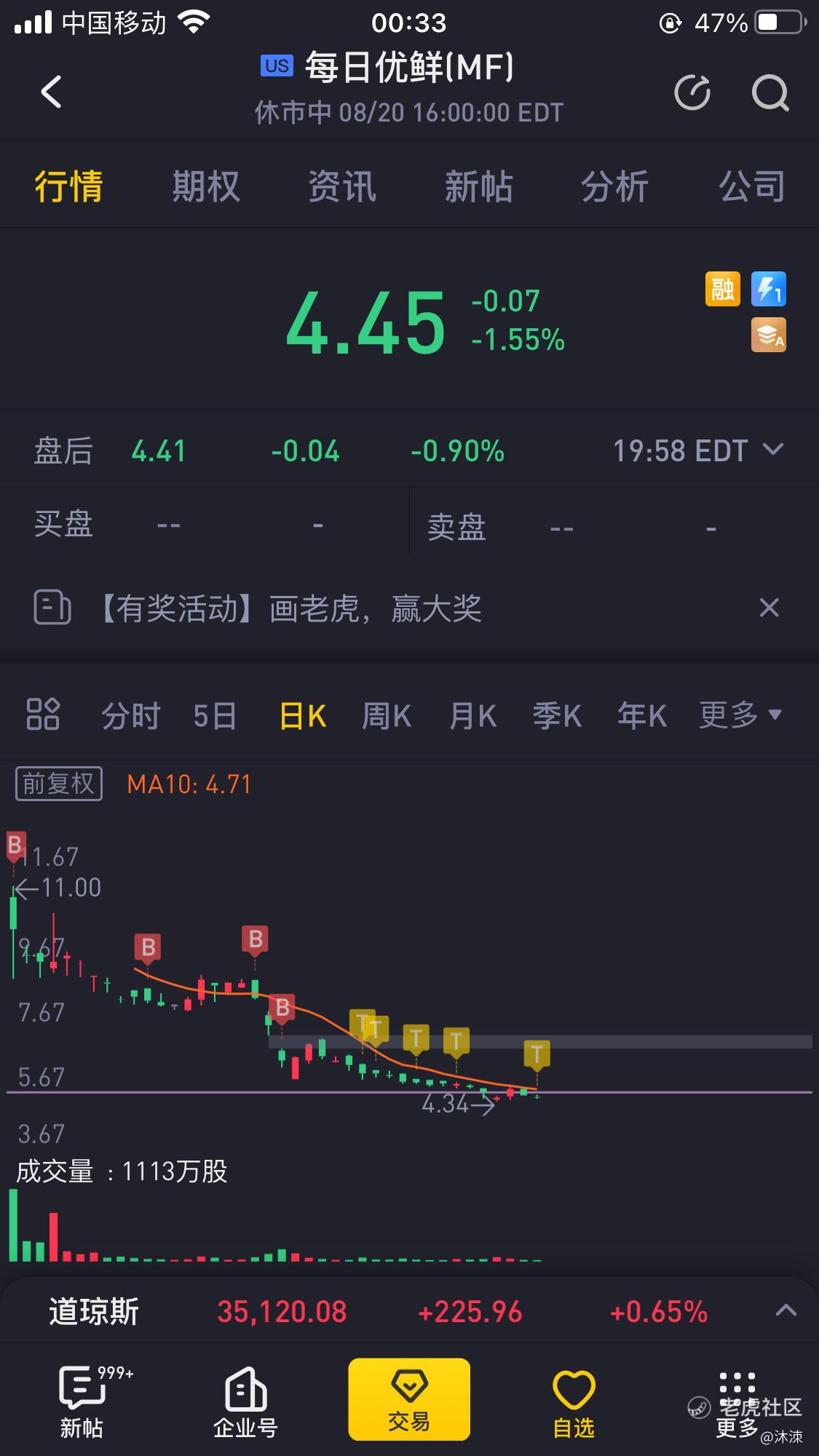This screenshot has width=819, height=1456.
Task: Select the 周K chart period
Action: tap(387, 716)
